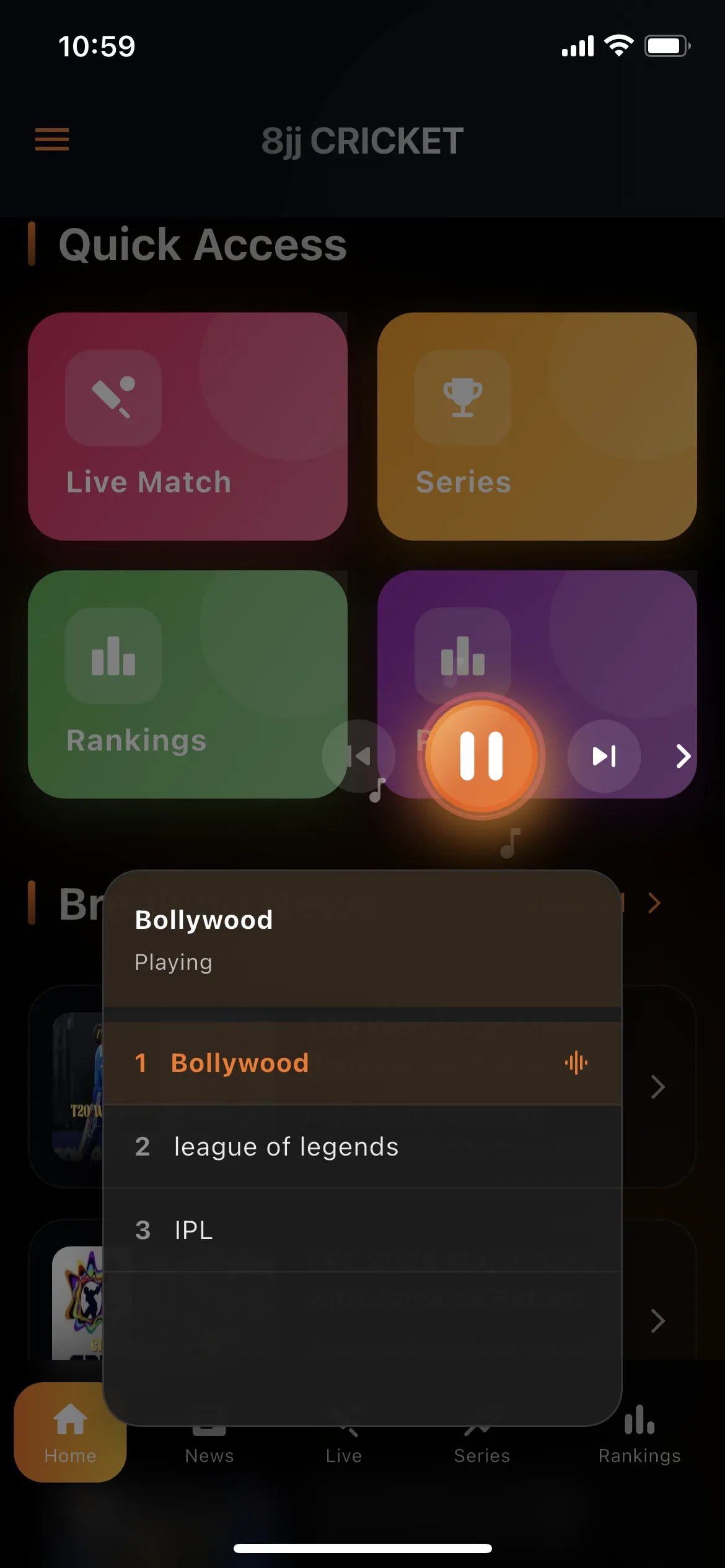Play the IPL track
The height and width of the screenshot is (1568, 725).
pos(362,1230)
